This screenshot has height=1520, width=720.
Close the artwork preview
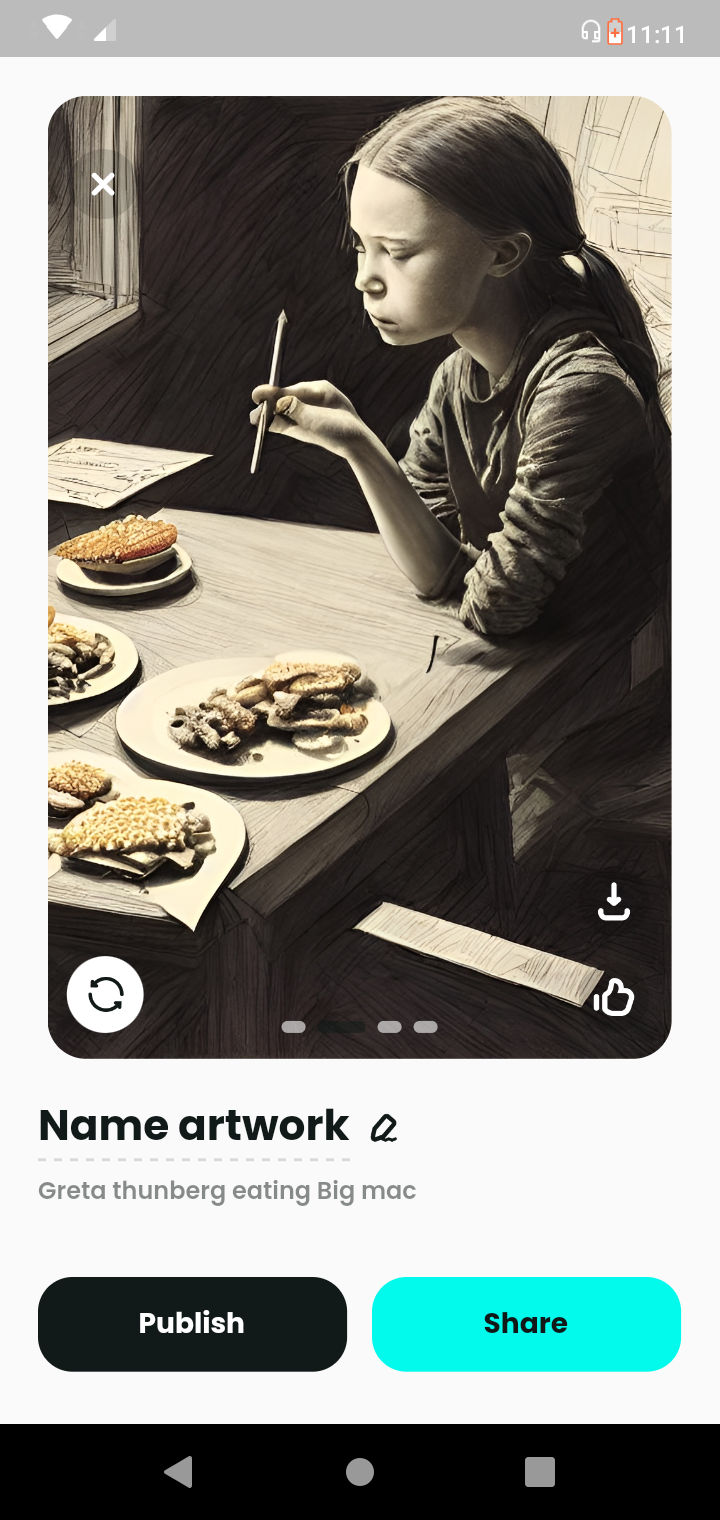pyautogui.click(x=103, y=184)
